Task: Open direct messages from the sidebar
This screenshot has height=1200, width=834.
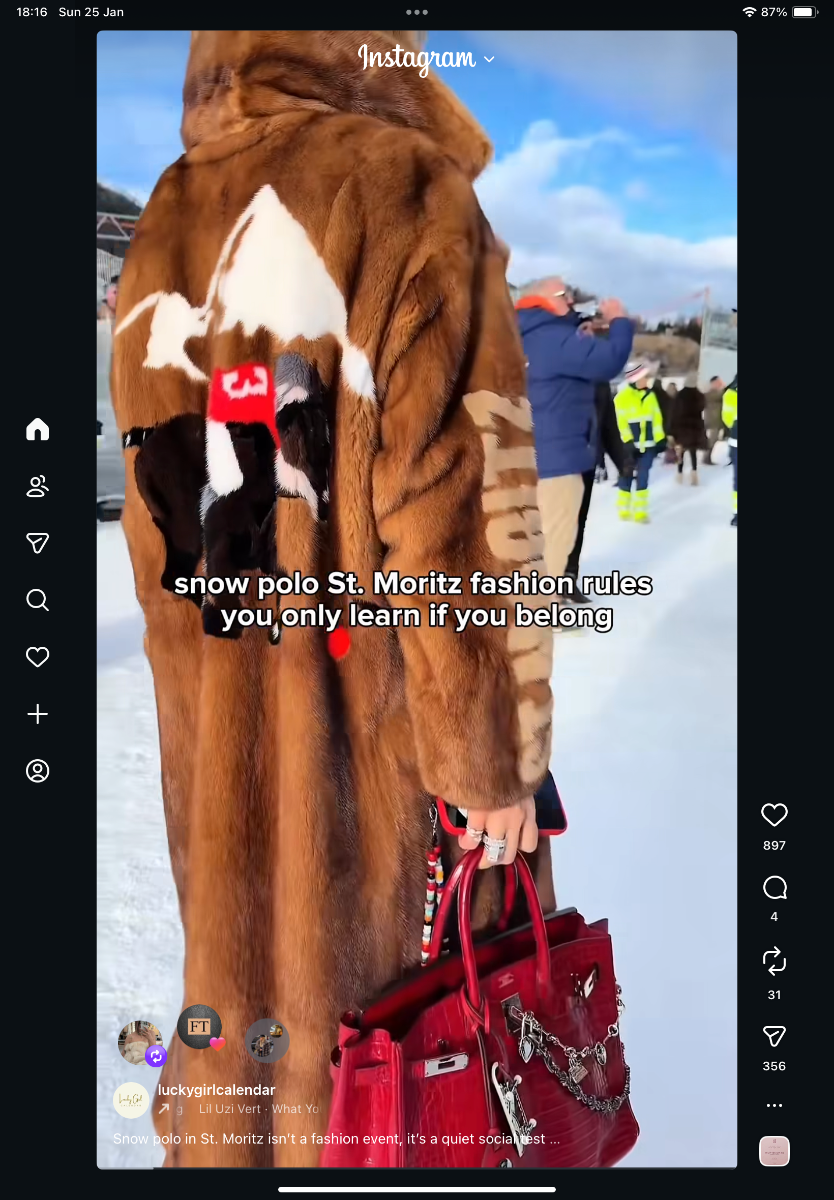Action: click(x=37, y=543)
